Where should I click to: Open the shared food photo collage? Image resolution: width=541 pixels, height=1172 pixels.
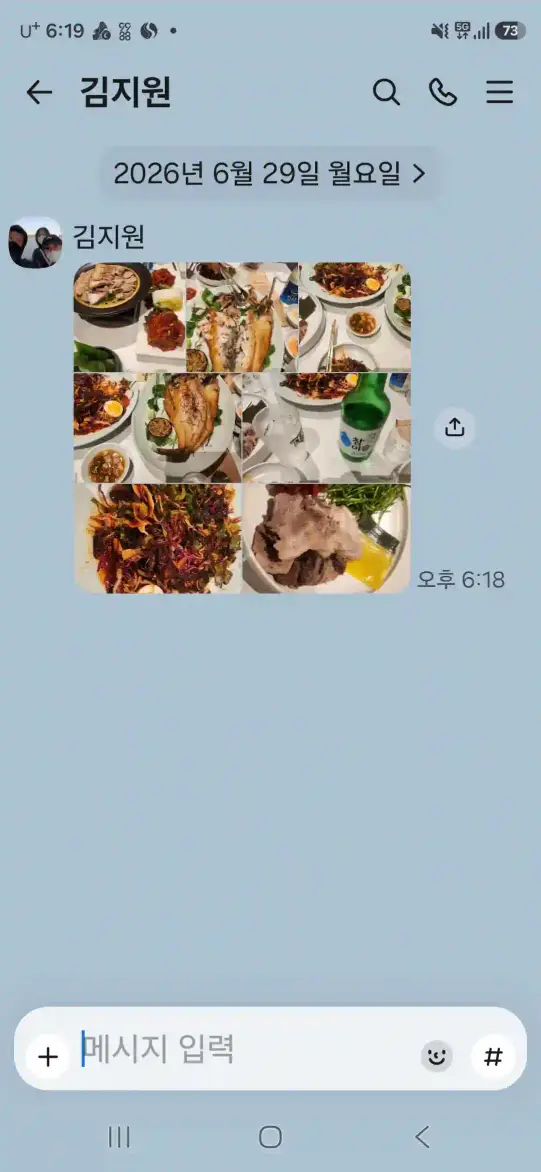pyautogui.click(x=242, y=428)
